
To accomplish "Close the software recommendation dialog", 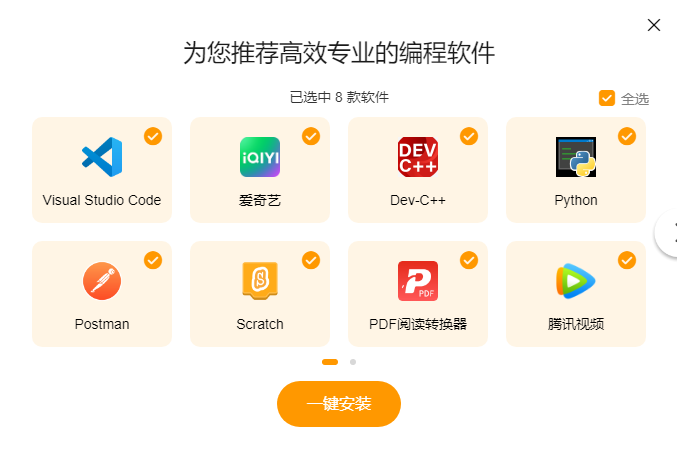I will (x=654, y=25).
